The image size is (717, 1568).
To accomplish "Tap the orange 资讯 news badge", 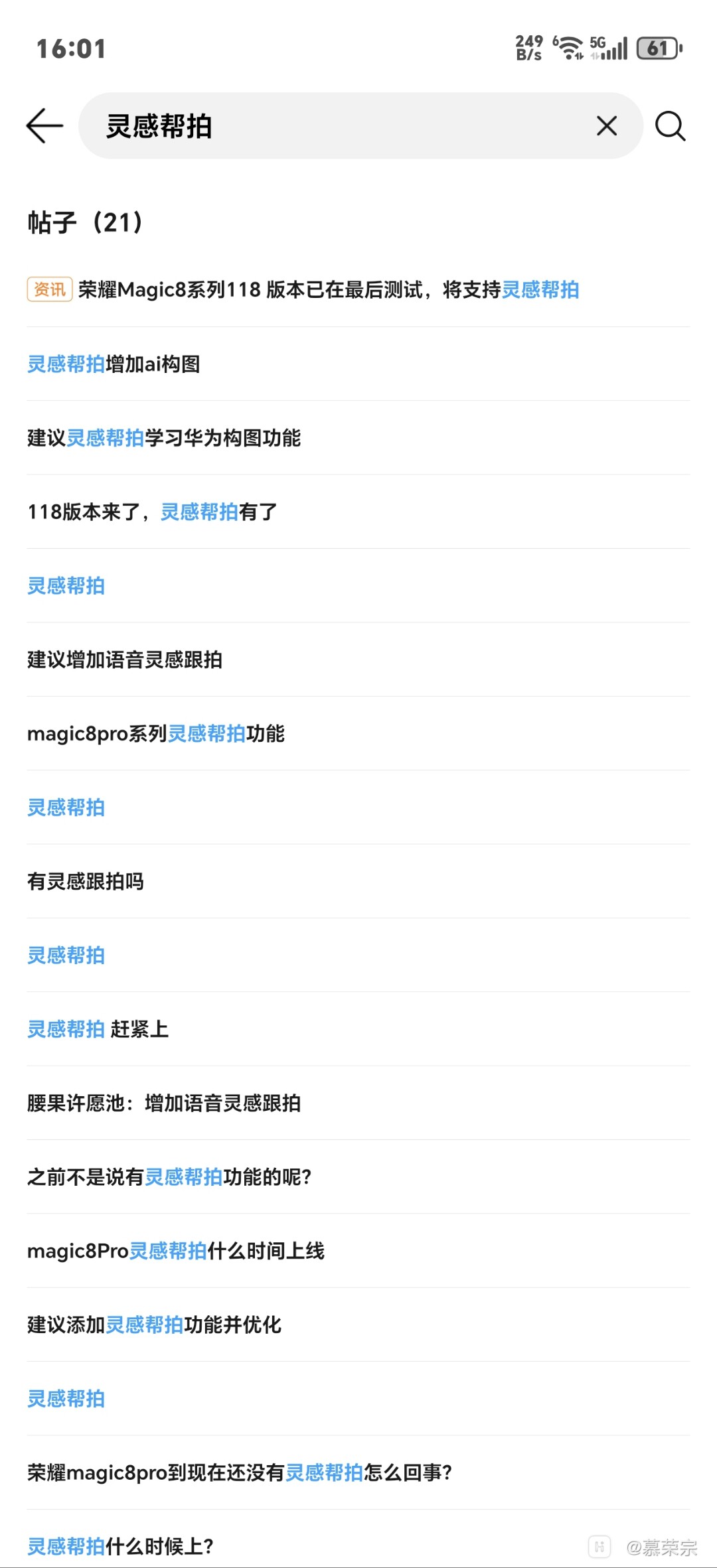I will [x=49, y=290].
